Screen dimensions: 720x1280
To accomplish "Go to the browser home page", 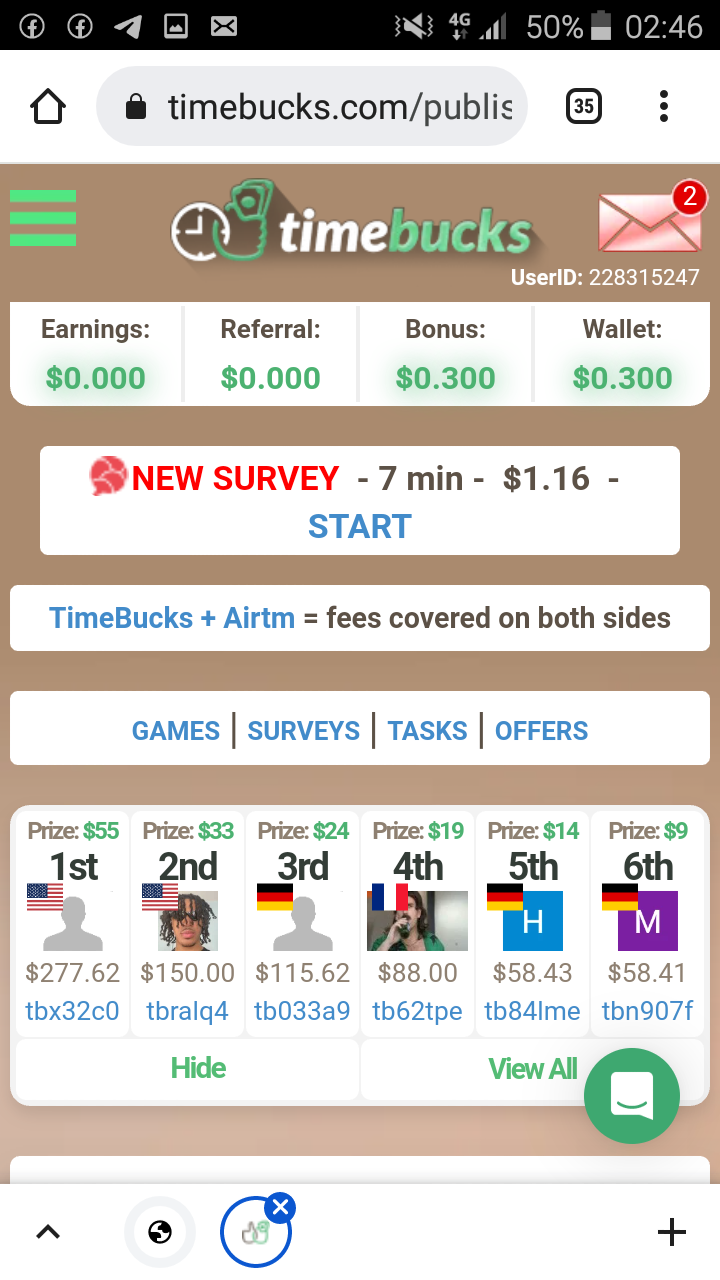I will pyautogui.click(x=48, y=106).
